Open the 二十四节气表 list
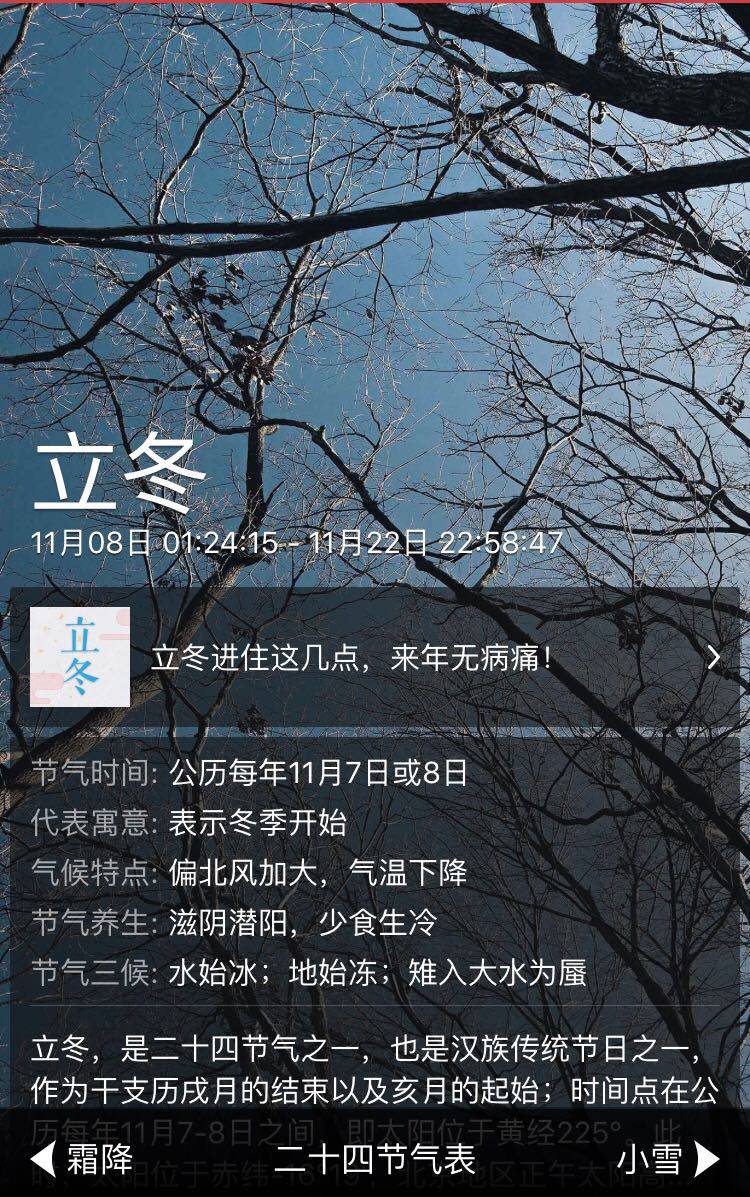Image resolution: width=750 pixels, height=1197 pixels. pyautogui.click(x=374, y=1160)
